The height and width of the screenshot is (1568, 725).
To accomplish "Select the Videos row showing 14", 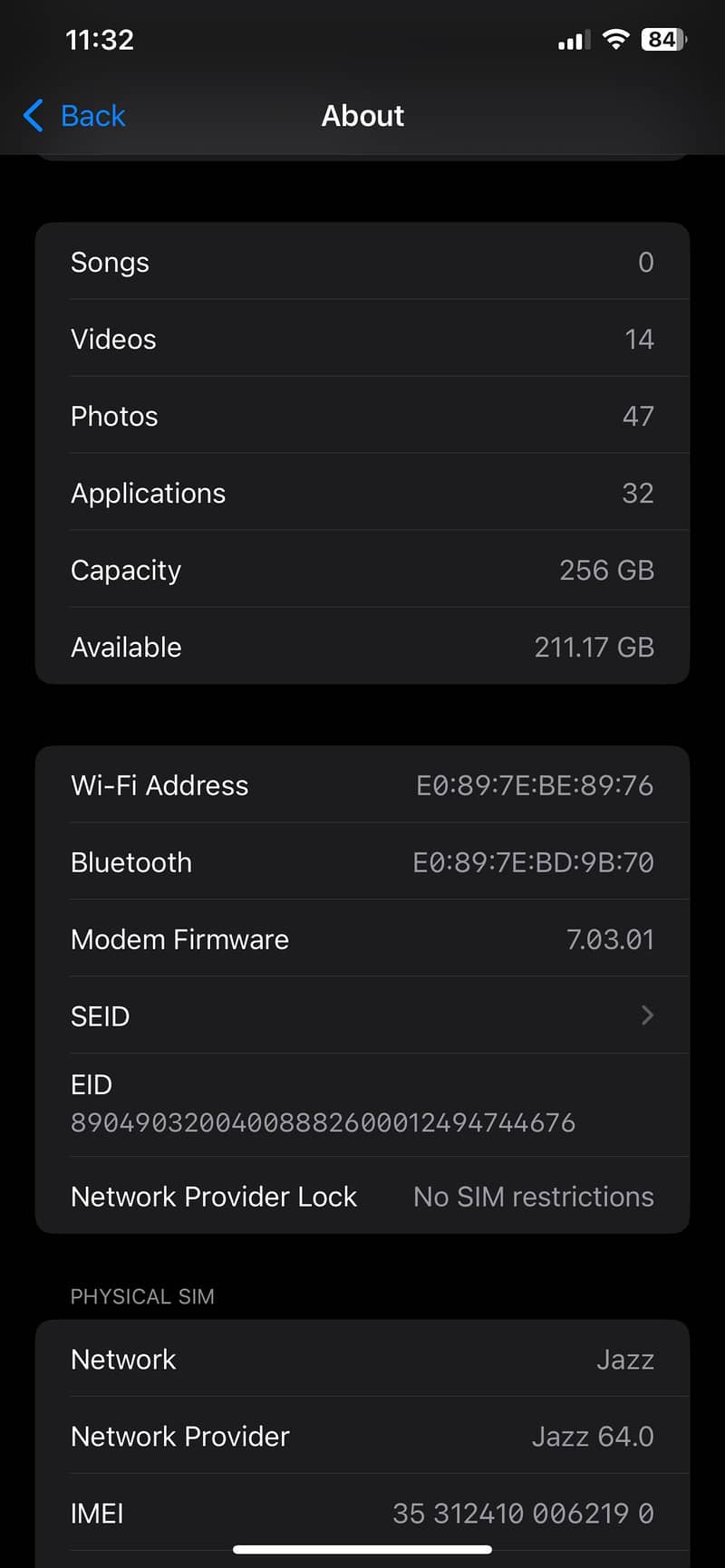I will (x=362, y=339).
